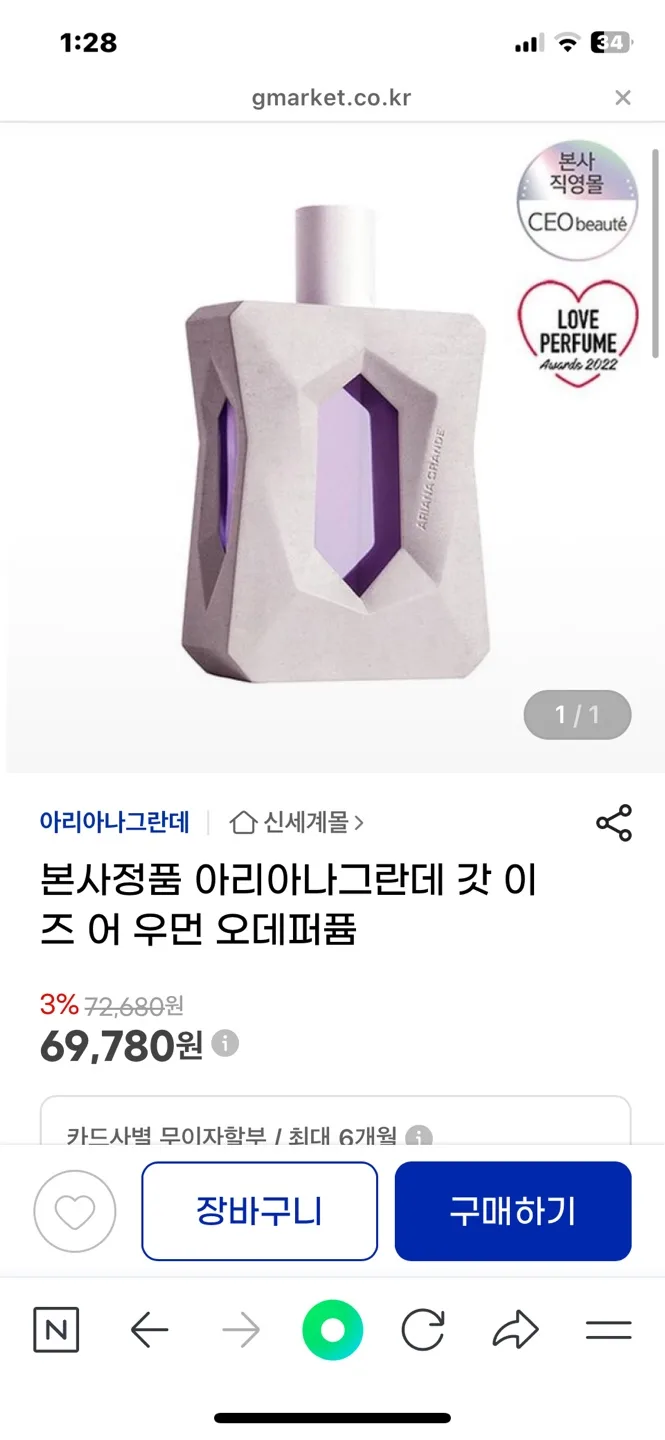This screenshot has width=665, height=1440.
Task: Share this perfume product
Action: 613,822
